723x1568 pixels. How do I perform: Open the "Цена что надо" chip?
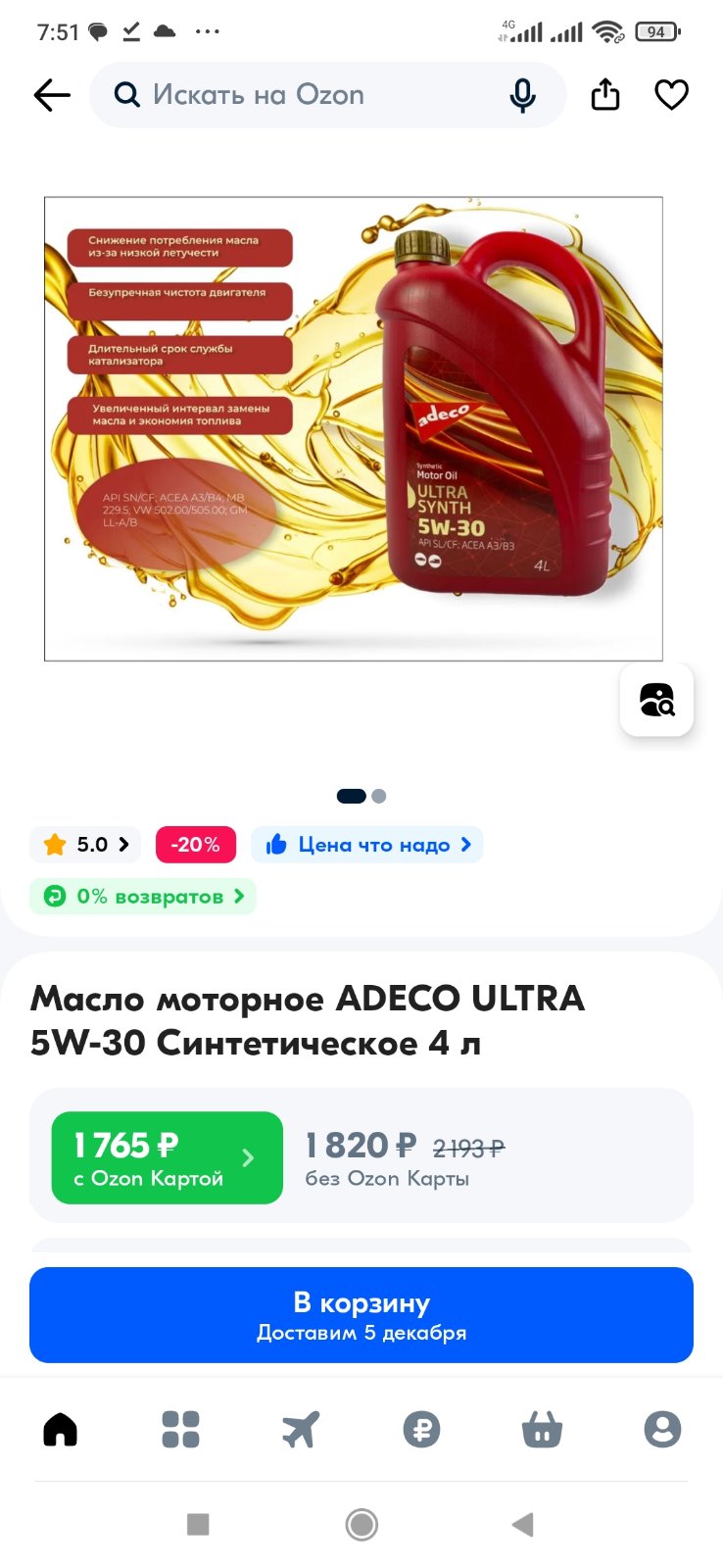367,845
